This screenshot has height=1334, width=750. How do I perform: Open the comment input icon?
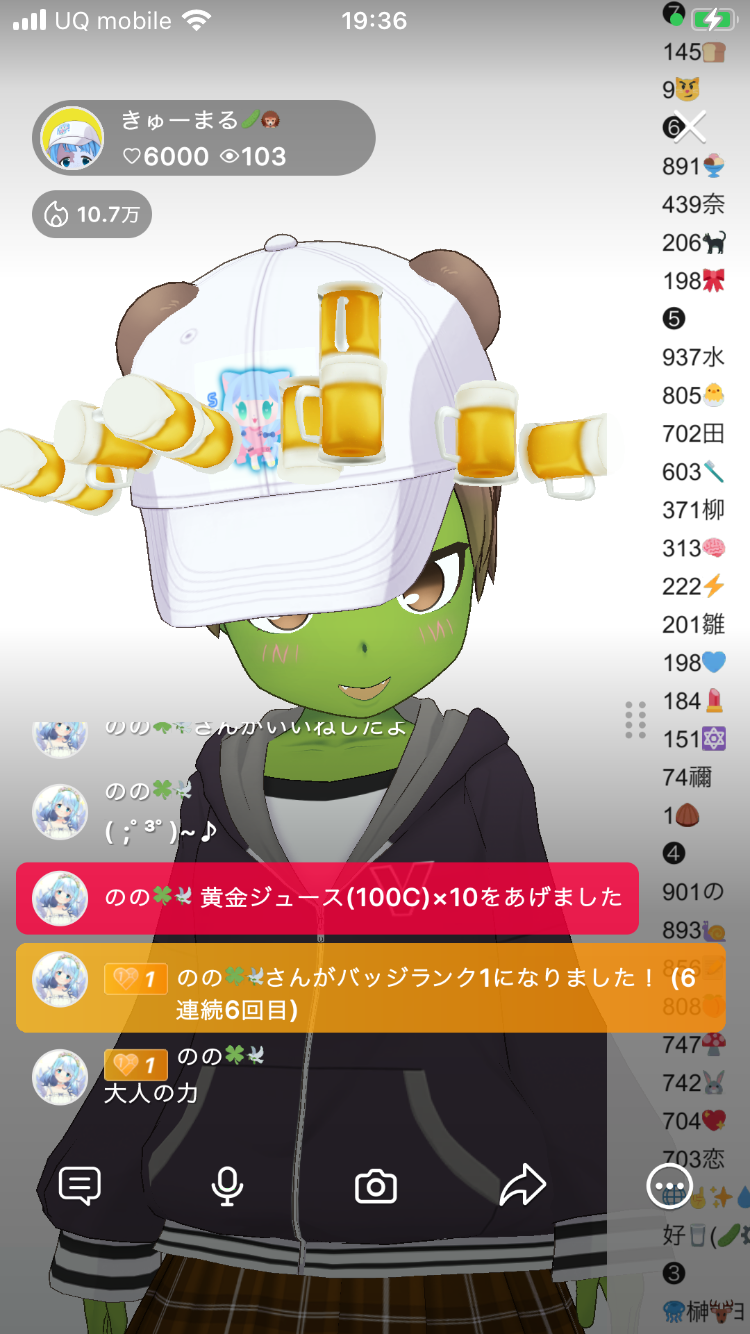pos(80,1187)
